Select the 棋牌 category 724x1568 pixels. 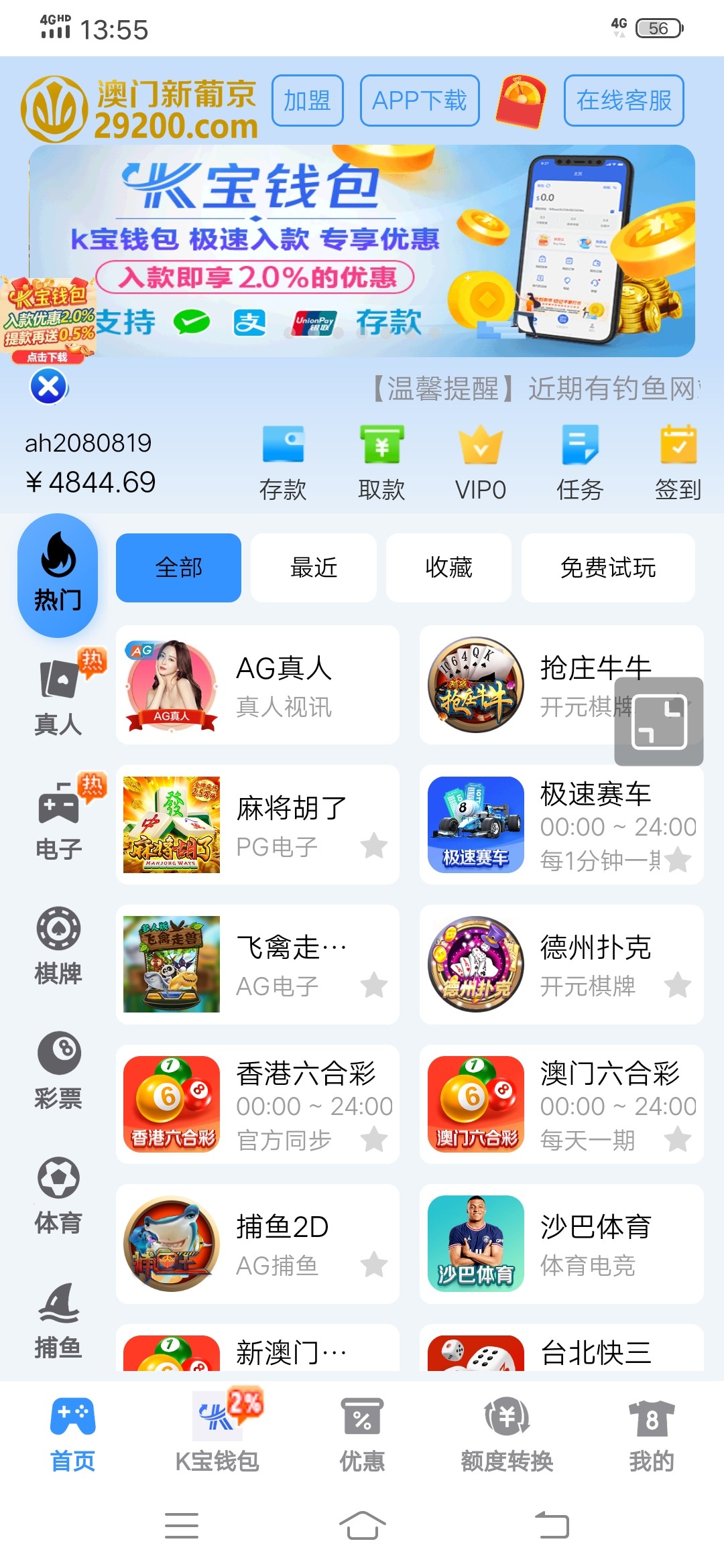click(58, 945)
